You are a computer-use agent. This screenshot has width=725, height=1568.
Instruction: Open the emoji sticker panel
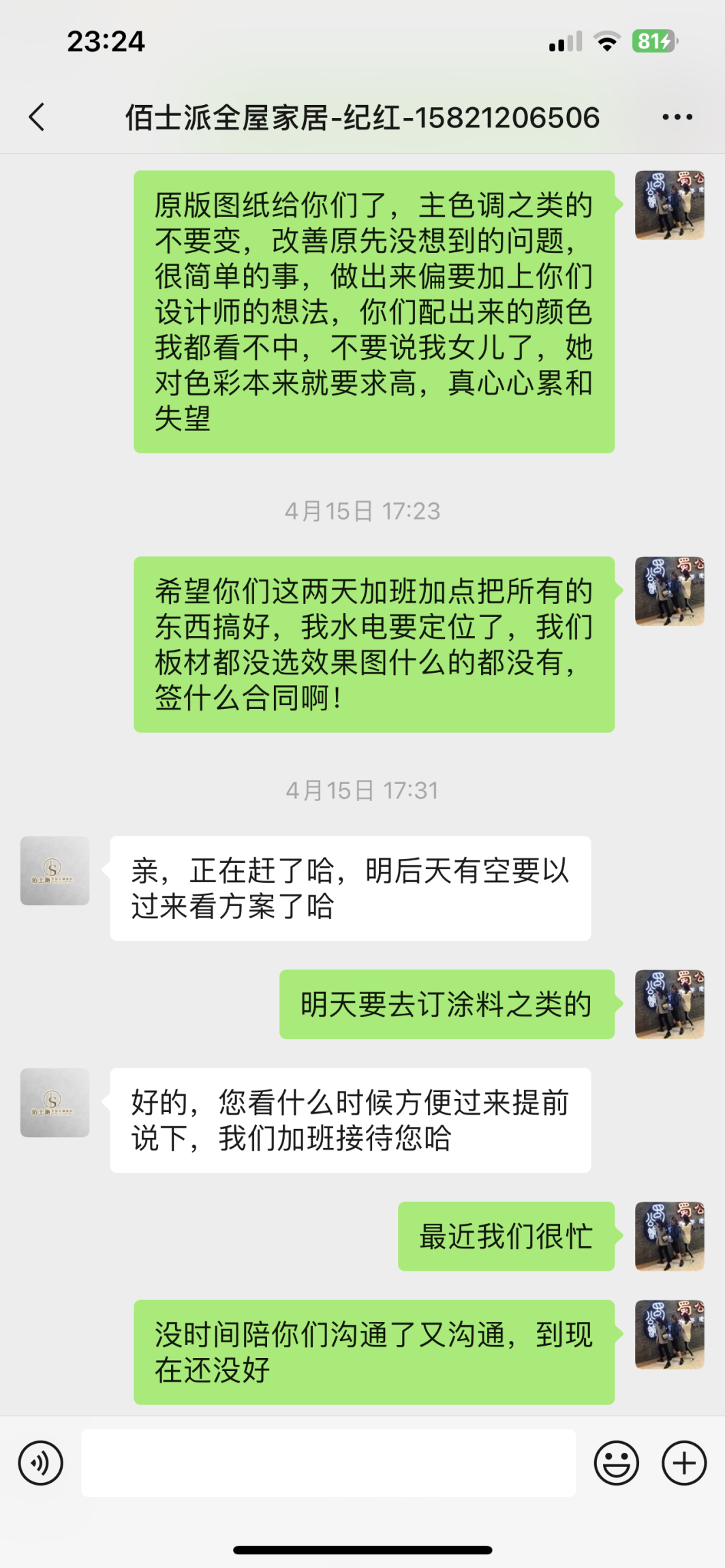616,1462
